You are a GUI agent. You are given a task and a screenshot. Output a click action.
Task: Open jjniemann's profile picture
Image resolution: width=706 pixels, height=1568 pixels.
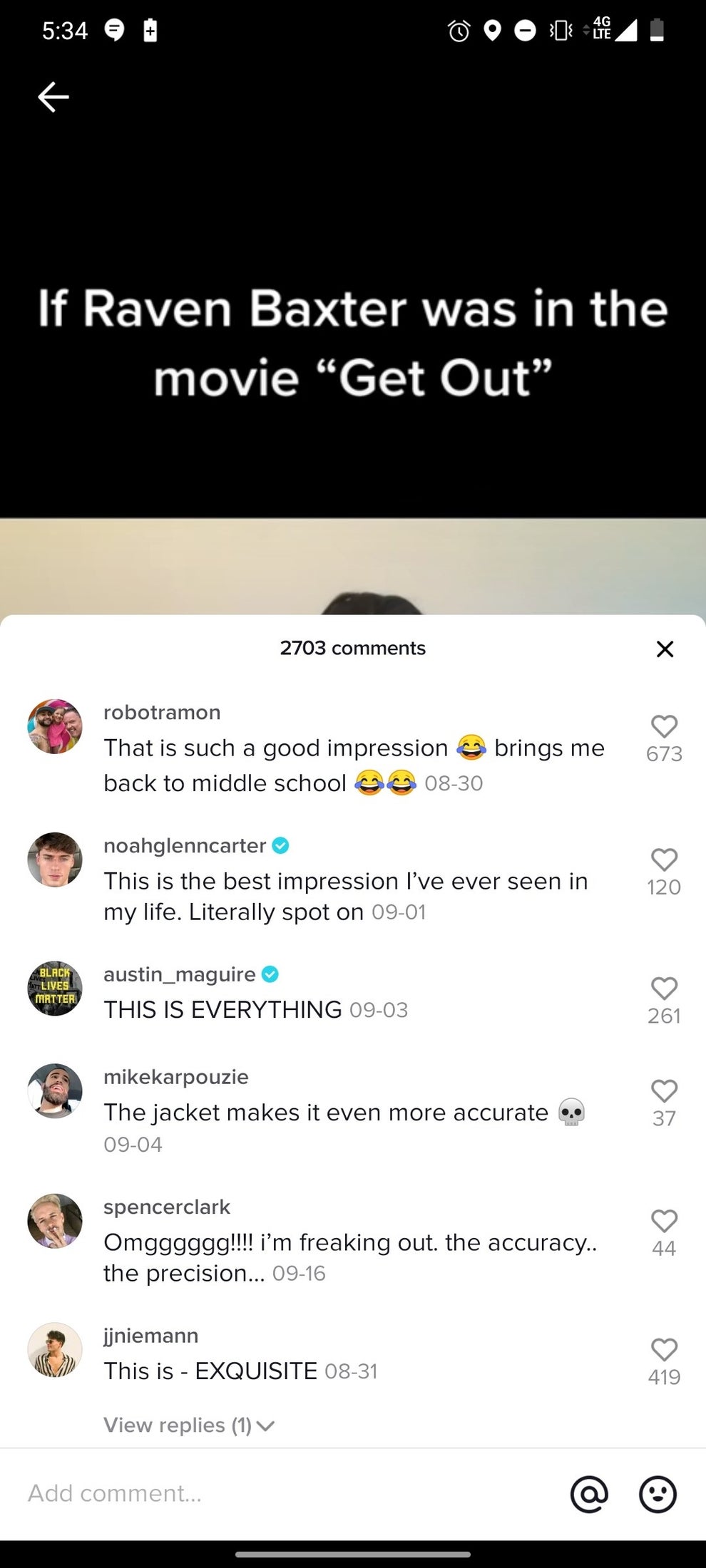tap(55, 1350)
